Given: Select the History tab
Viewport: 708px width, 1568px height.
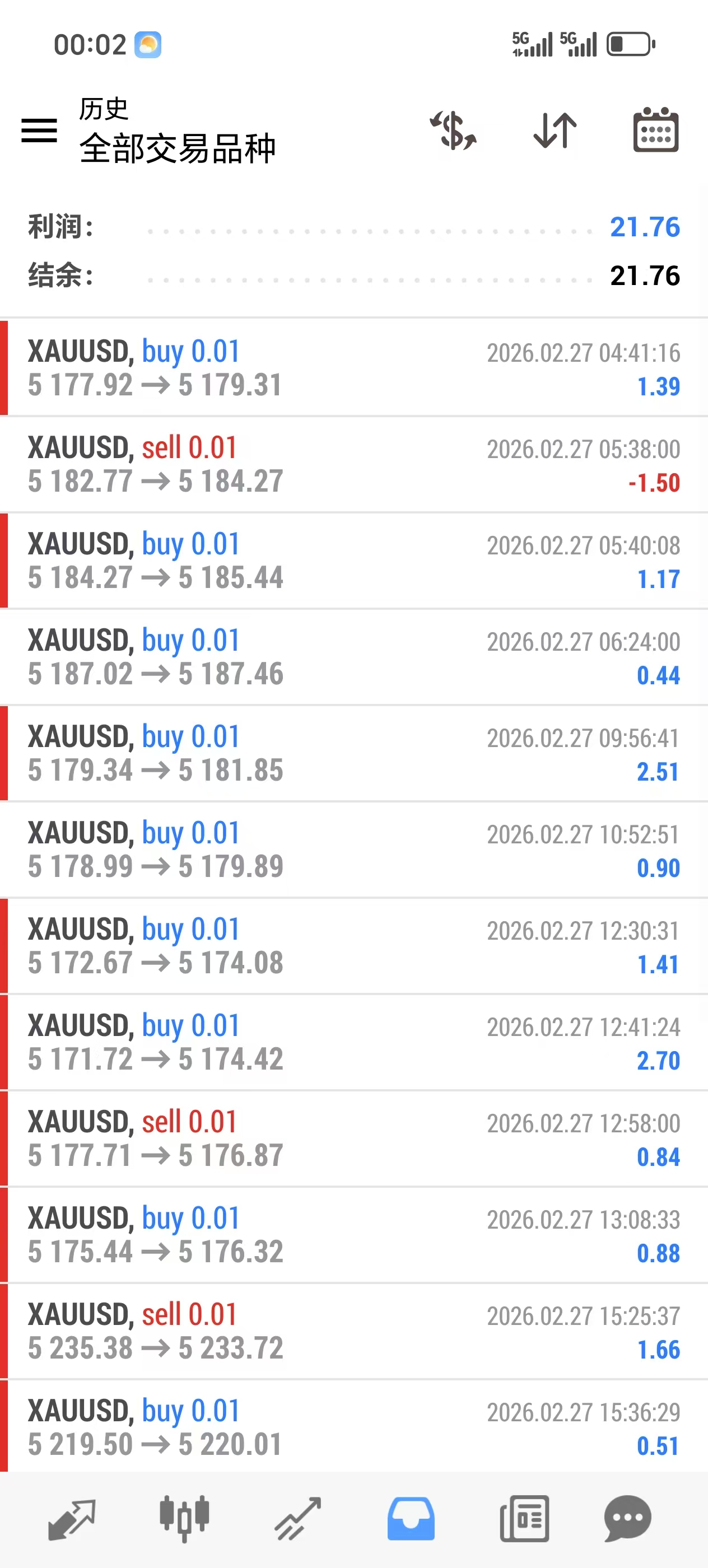Looking at the screenshot, I should [411, 1519].
